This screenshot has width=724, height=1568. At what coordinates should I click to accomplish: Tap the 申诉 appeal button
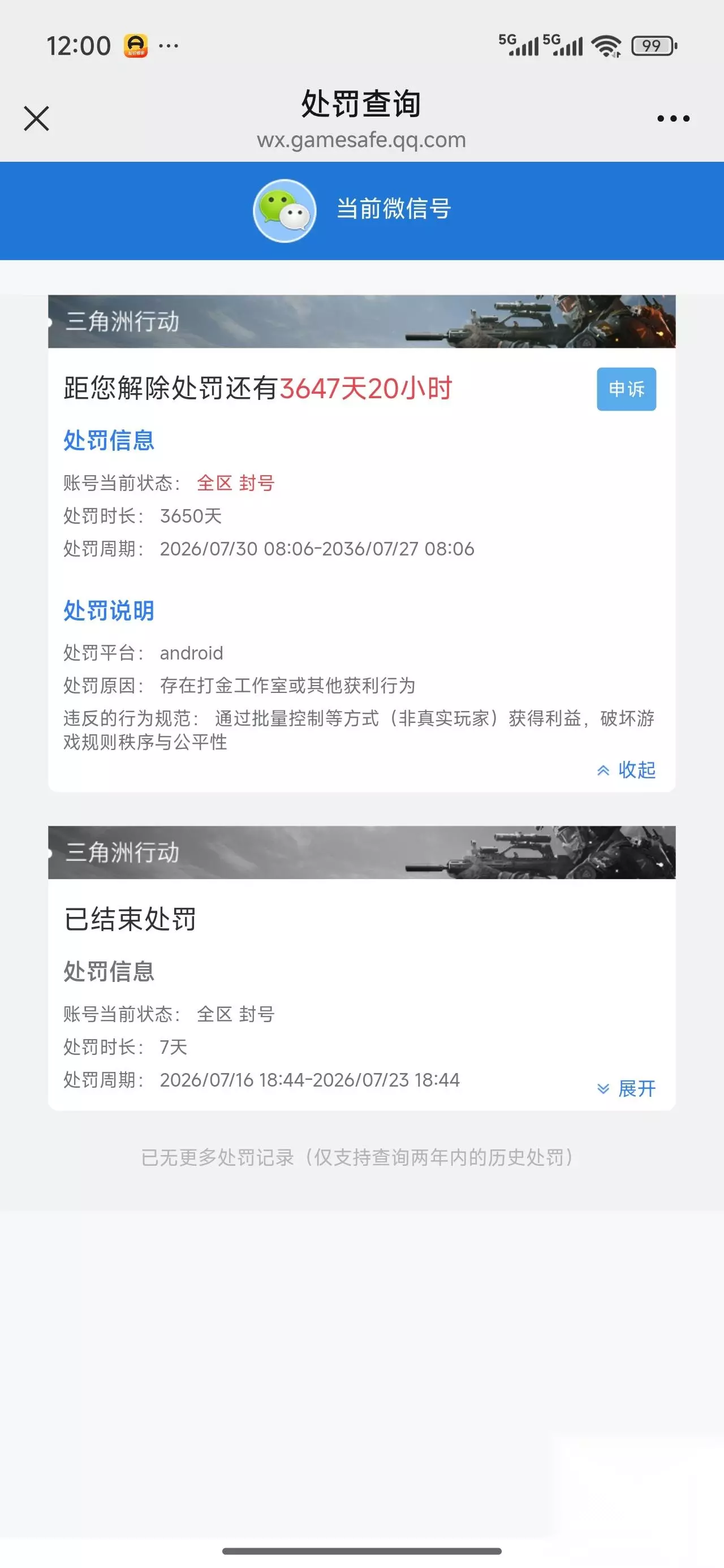[x=626, y=389]
